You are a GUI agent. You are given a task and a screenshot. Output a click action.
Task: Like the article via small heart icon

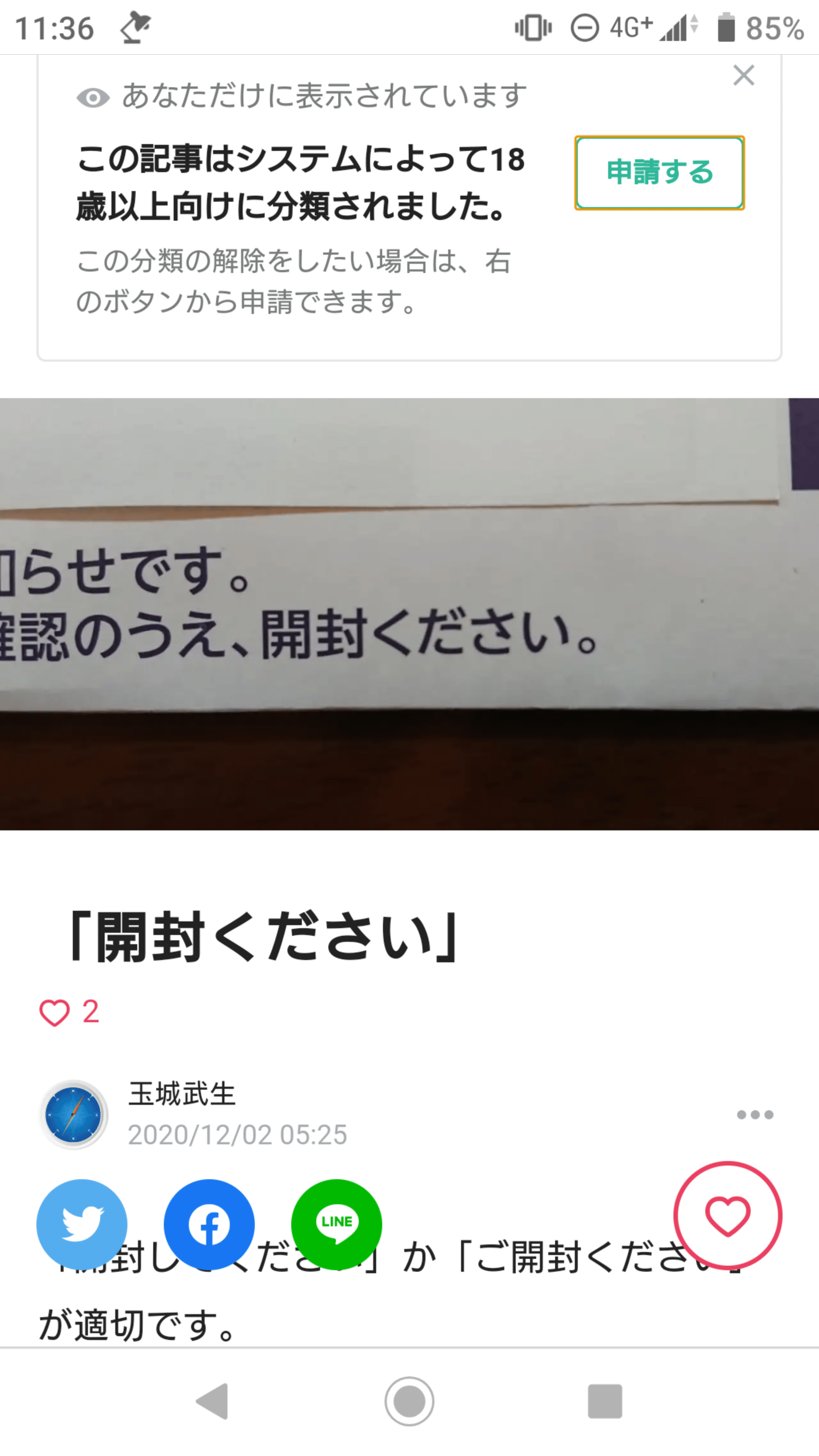tap(54, 1012)
